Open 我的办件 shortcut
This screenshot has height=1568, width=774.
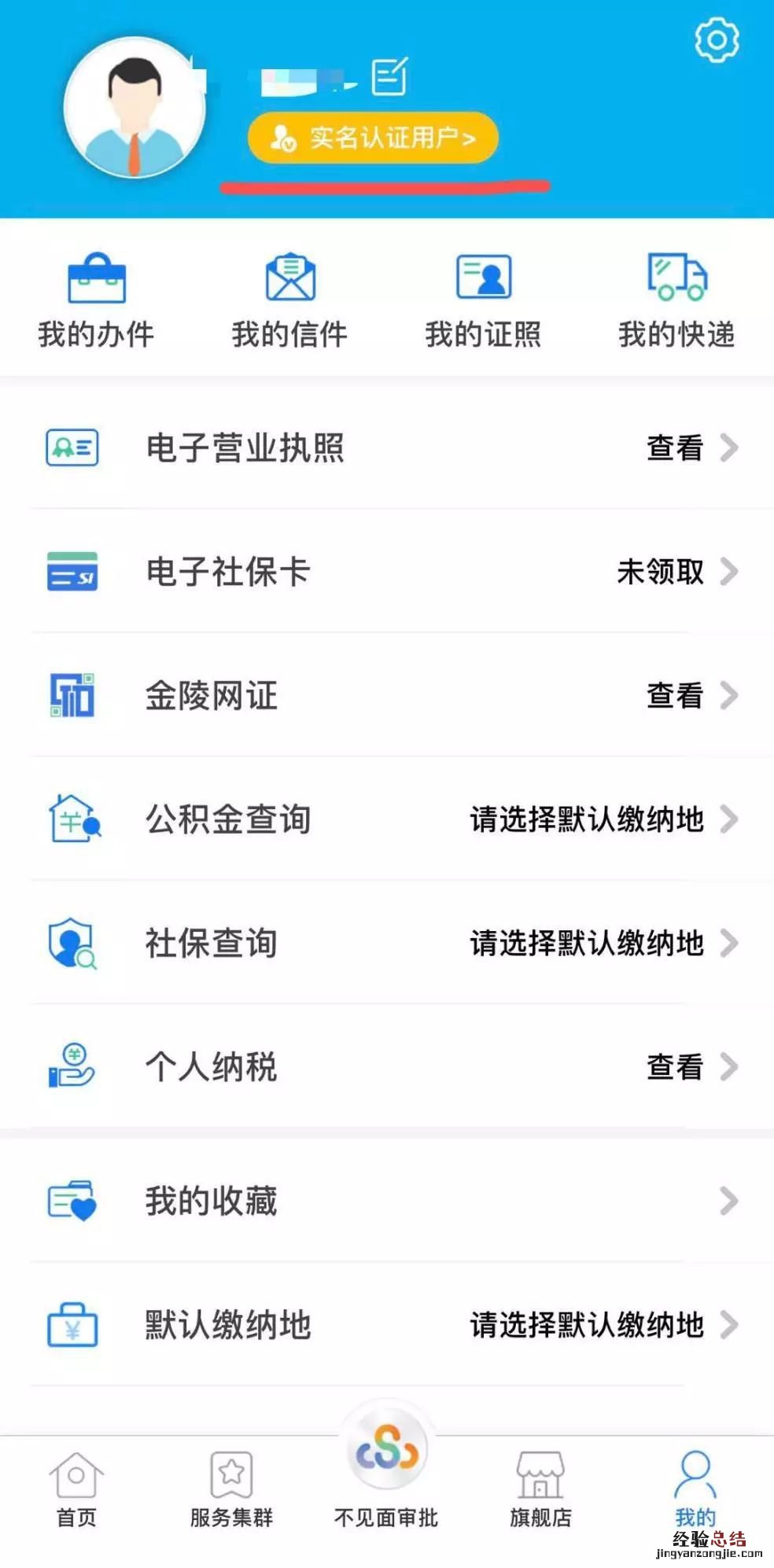96,300
